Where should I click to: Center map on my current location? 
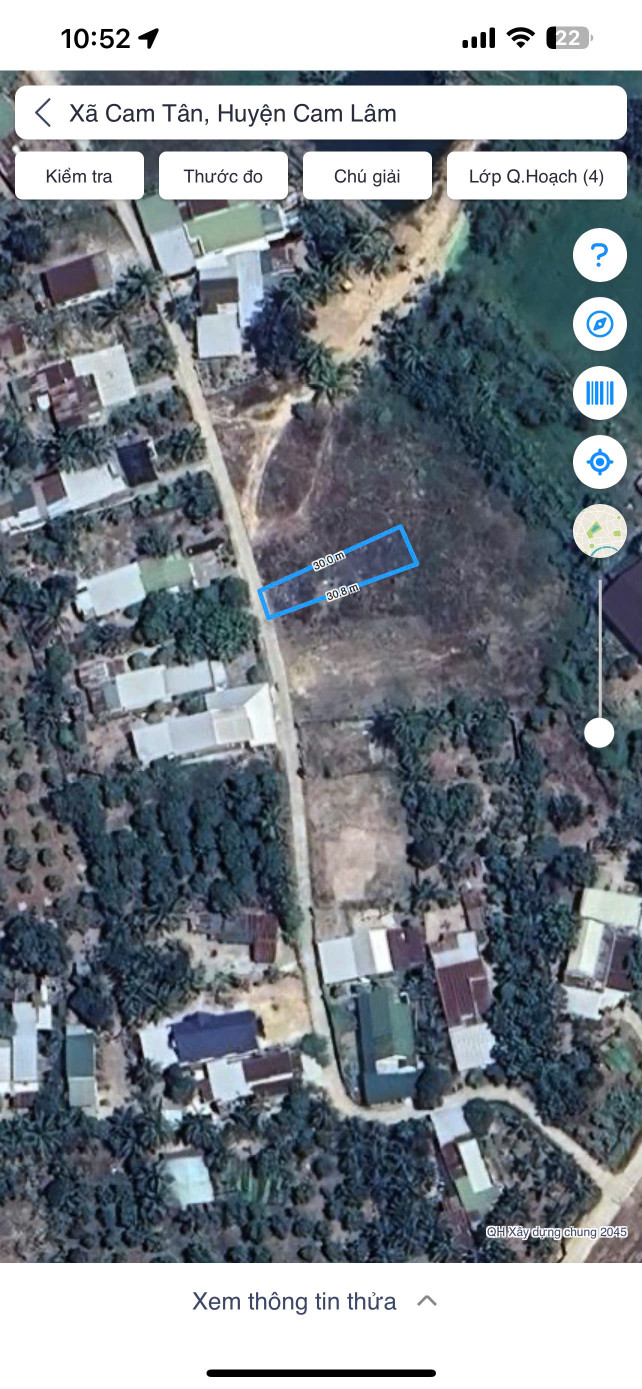[x=600, y=462]
